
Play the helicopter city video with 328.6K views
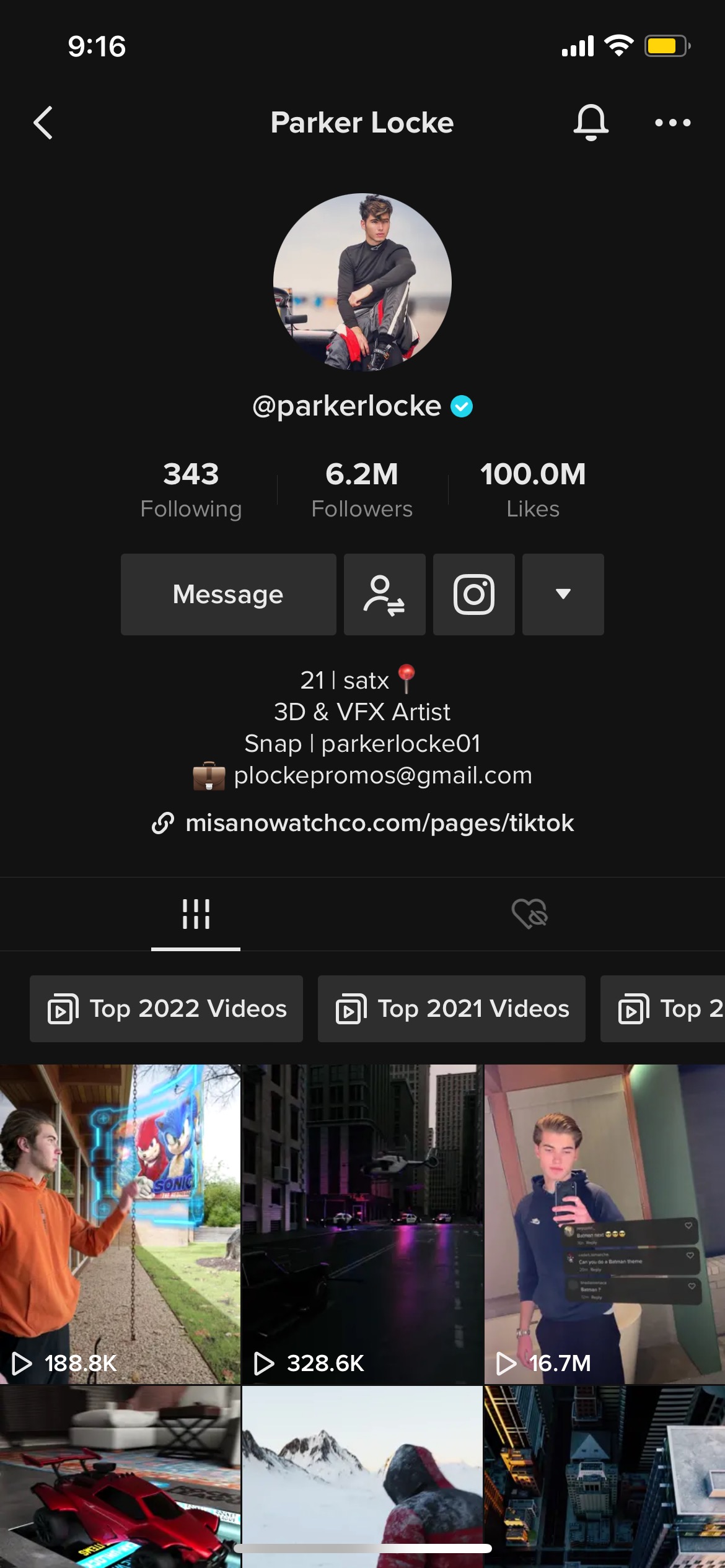pyautogui.click(x=362, y=1223)
